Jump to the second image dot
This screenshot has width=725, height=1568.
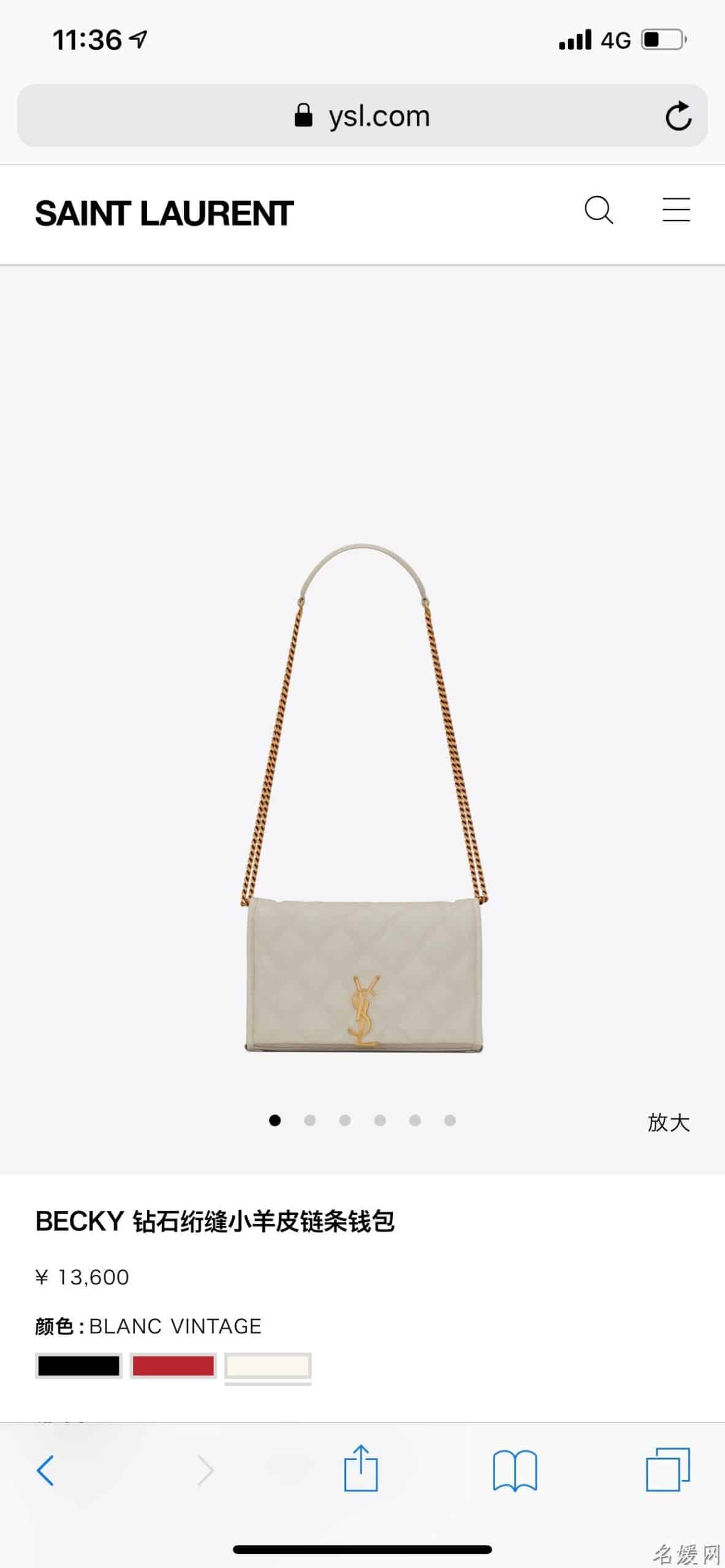310,1120
